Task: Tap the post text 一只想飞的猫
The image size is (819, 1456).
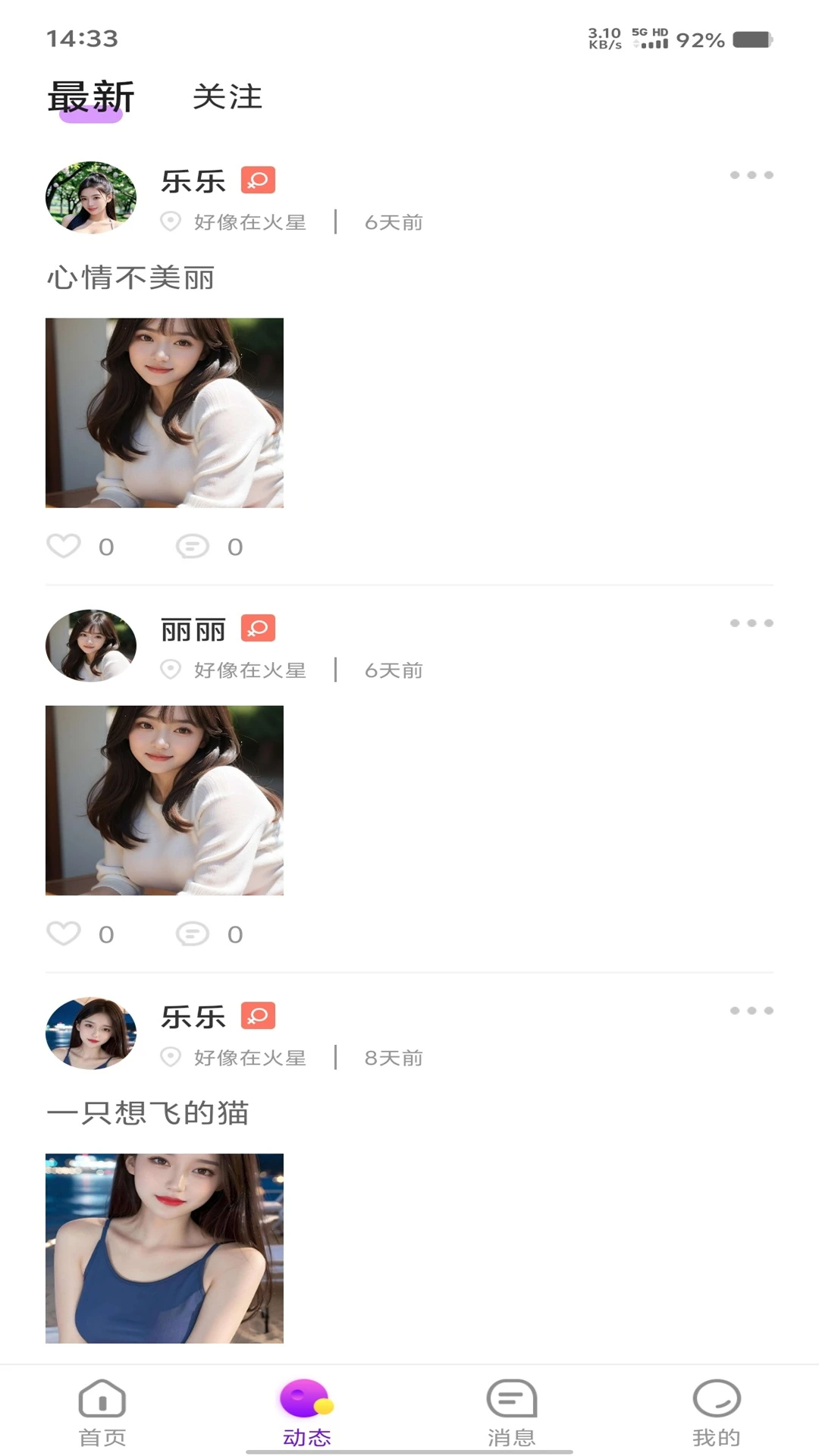Action: (x=150, y=1113)
